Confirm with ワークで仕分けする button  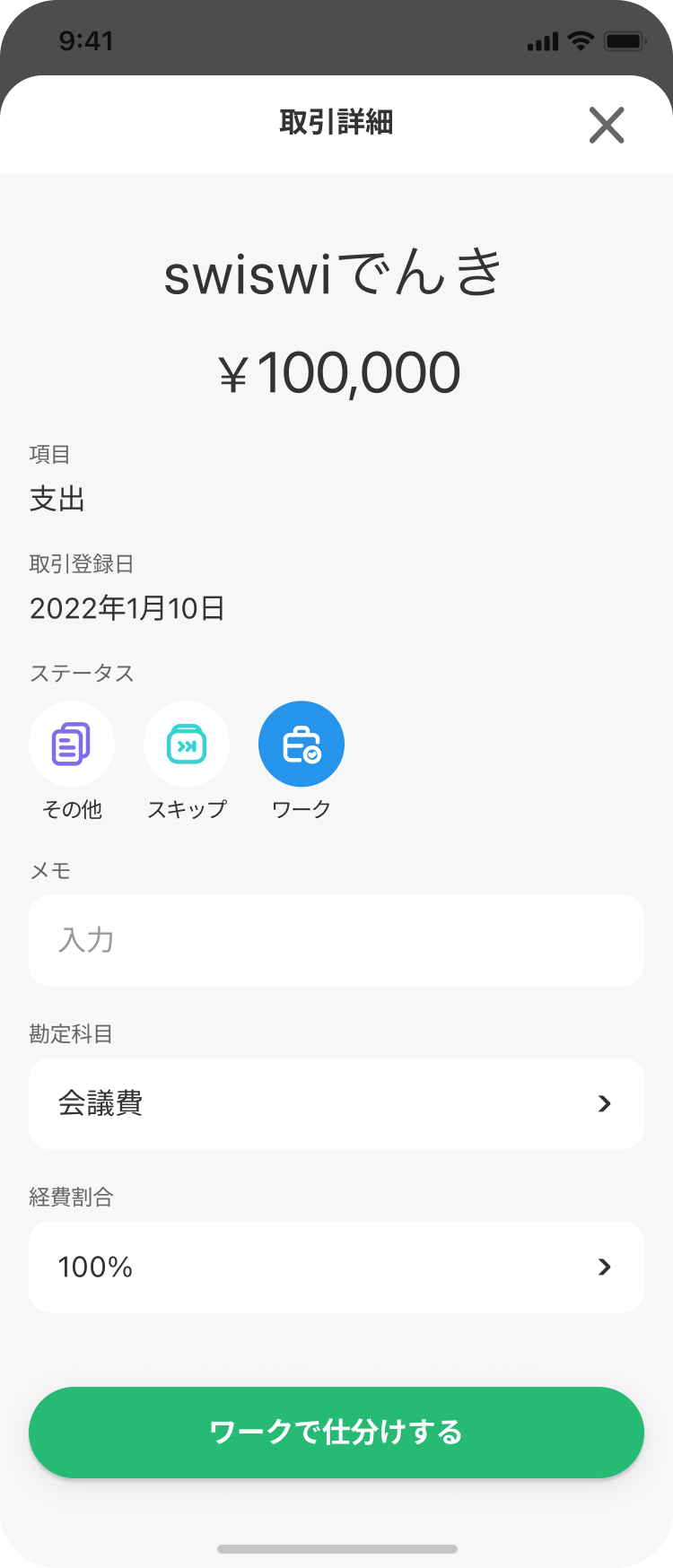(x=336, y=1433)
